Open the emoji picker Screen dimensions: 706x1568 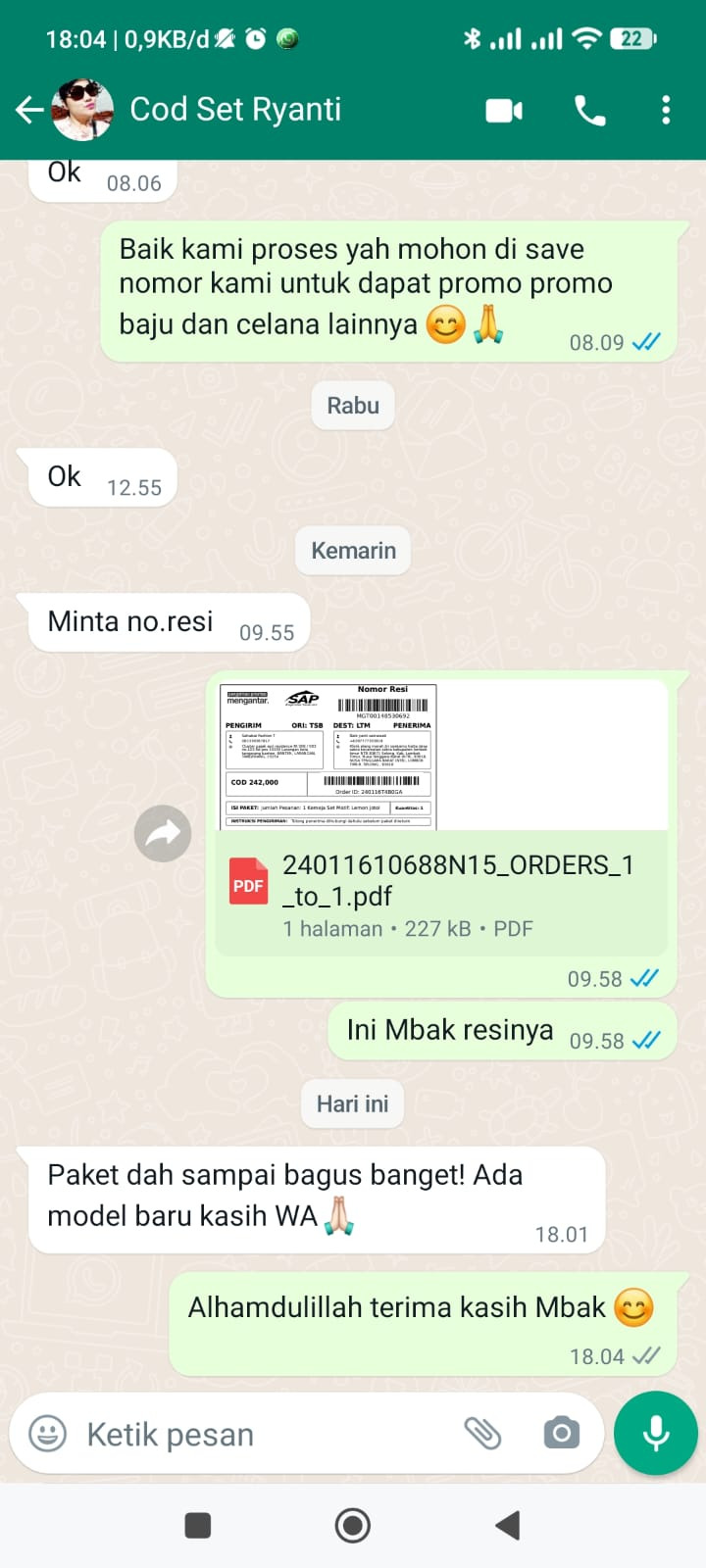pos(48,1434)
